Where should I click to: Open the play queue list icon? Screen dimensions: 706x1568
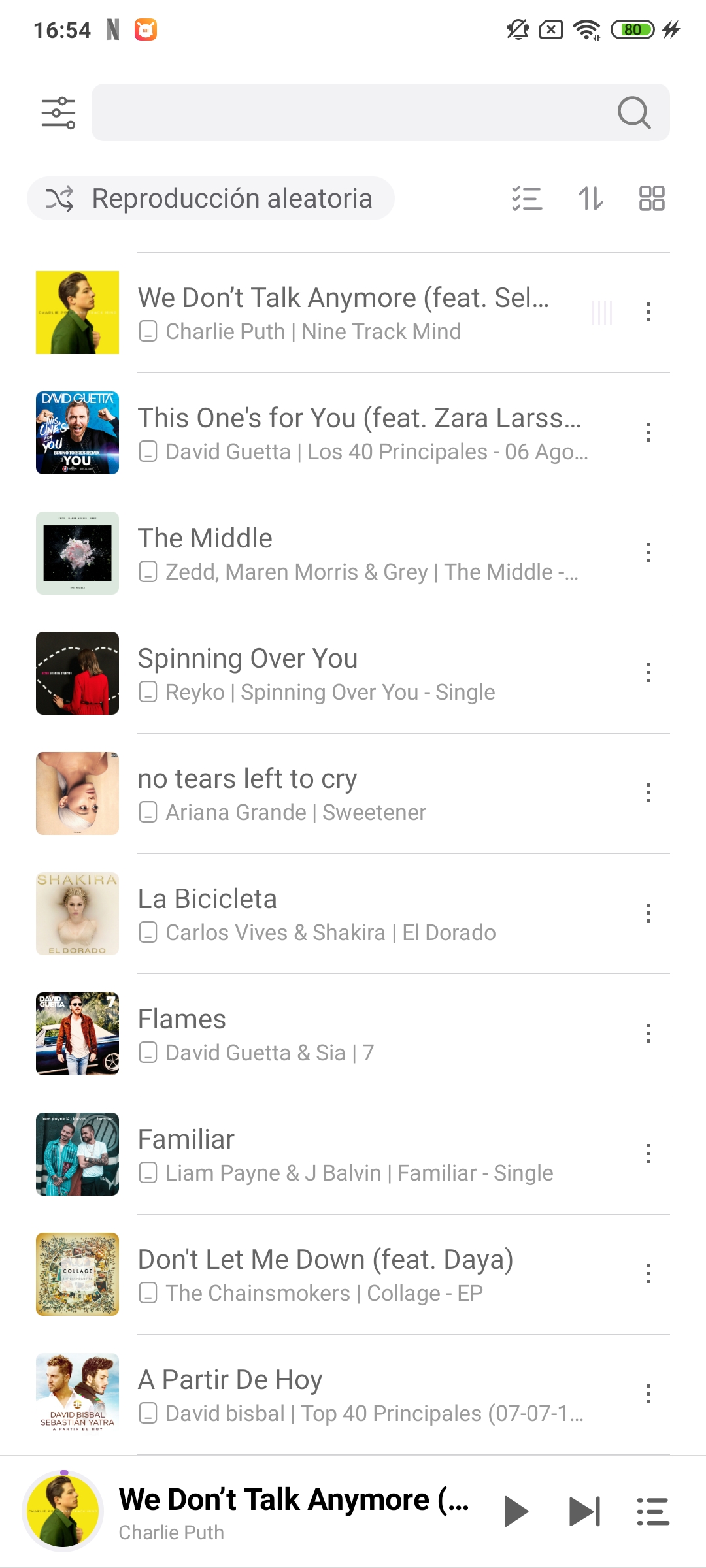[653, 1511]
